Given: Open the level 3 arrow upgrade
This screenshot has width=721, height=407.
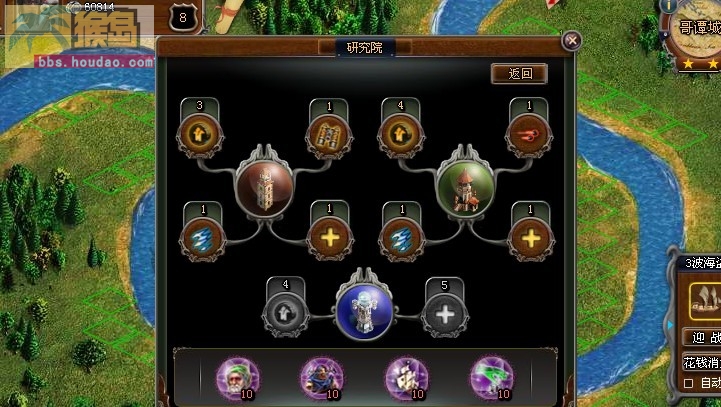Looking at the screenshot, I should (x=199, y=134).
